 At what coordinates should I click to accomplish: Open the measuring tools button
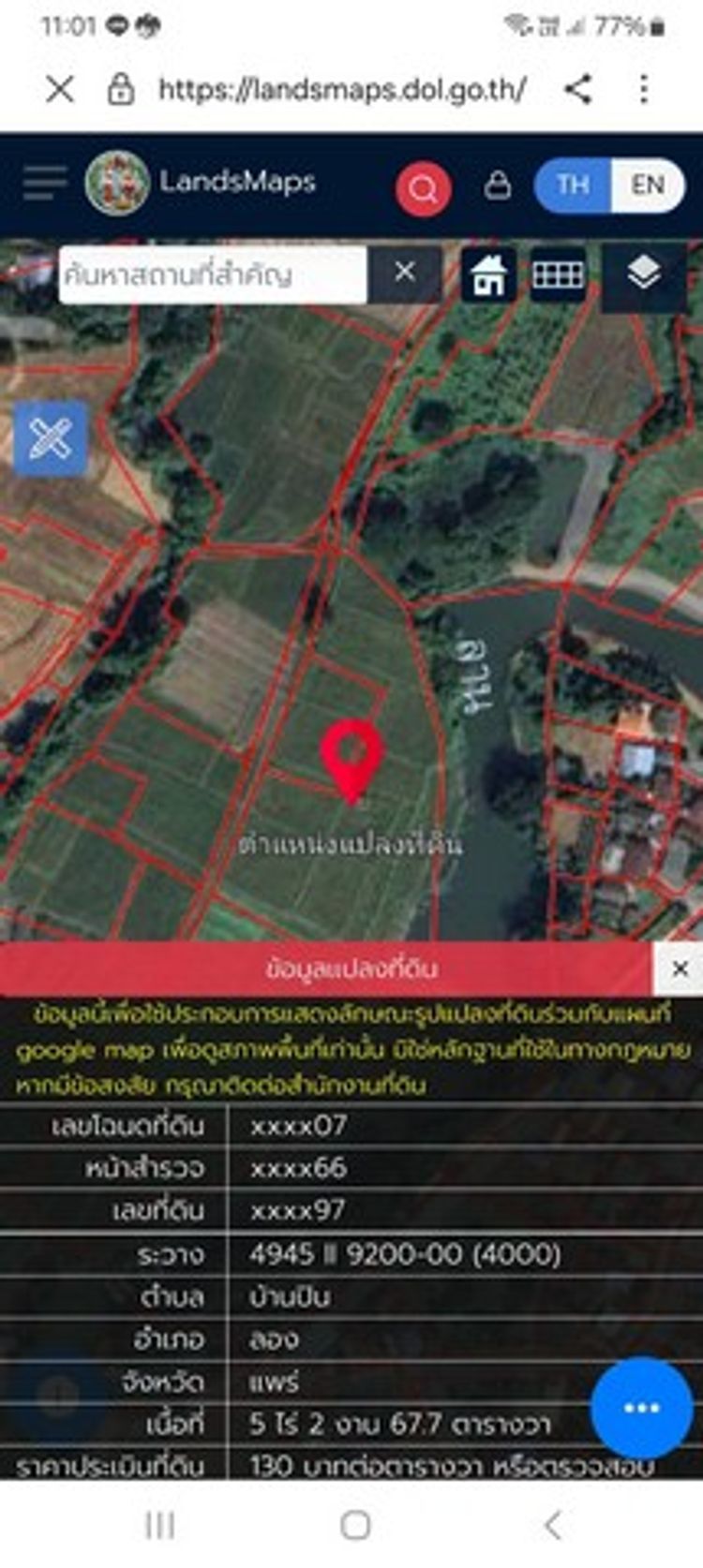pos(51,438)
